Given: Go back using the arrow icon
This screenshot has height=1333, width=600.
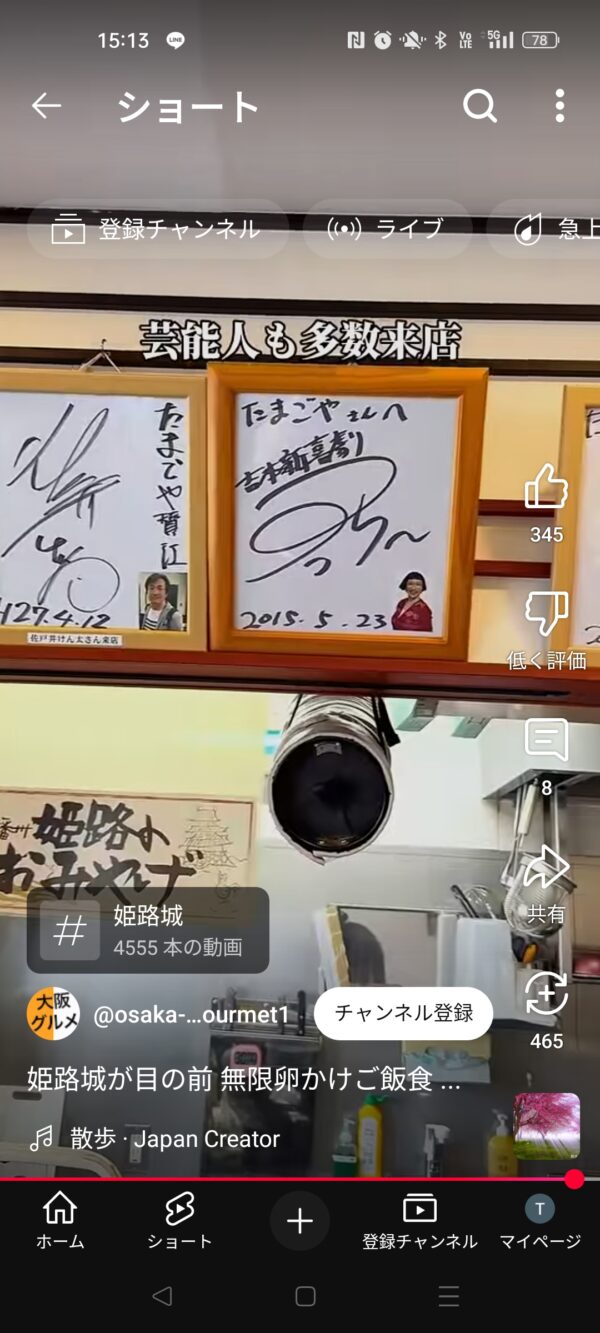Looking at the screenshot, I should point(46,106).
